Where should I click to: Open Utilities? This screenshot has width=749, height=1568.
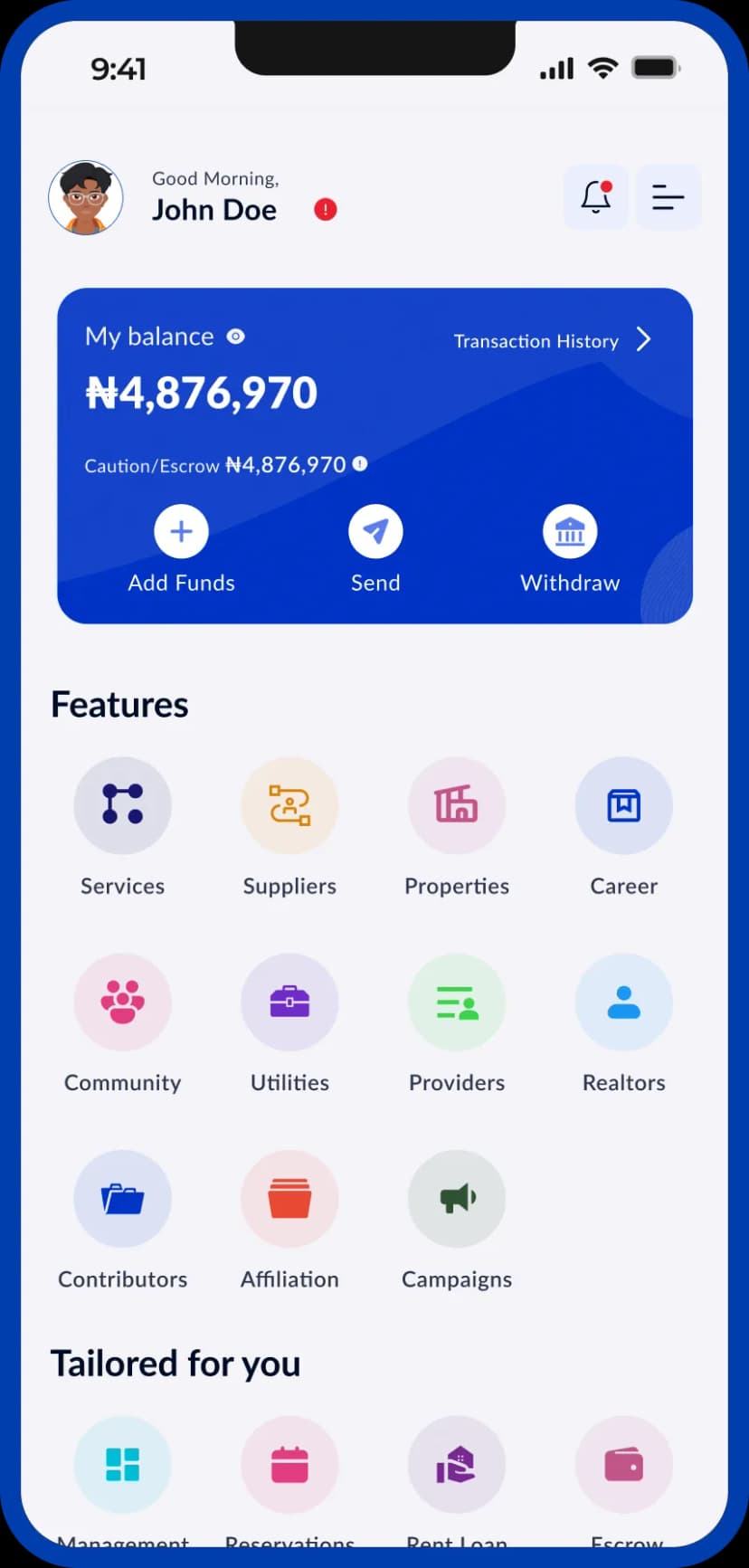click(289, 1002)
